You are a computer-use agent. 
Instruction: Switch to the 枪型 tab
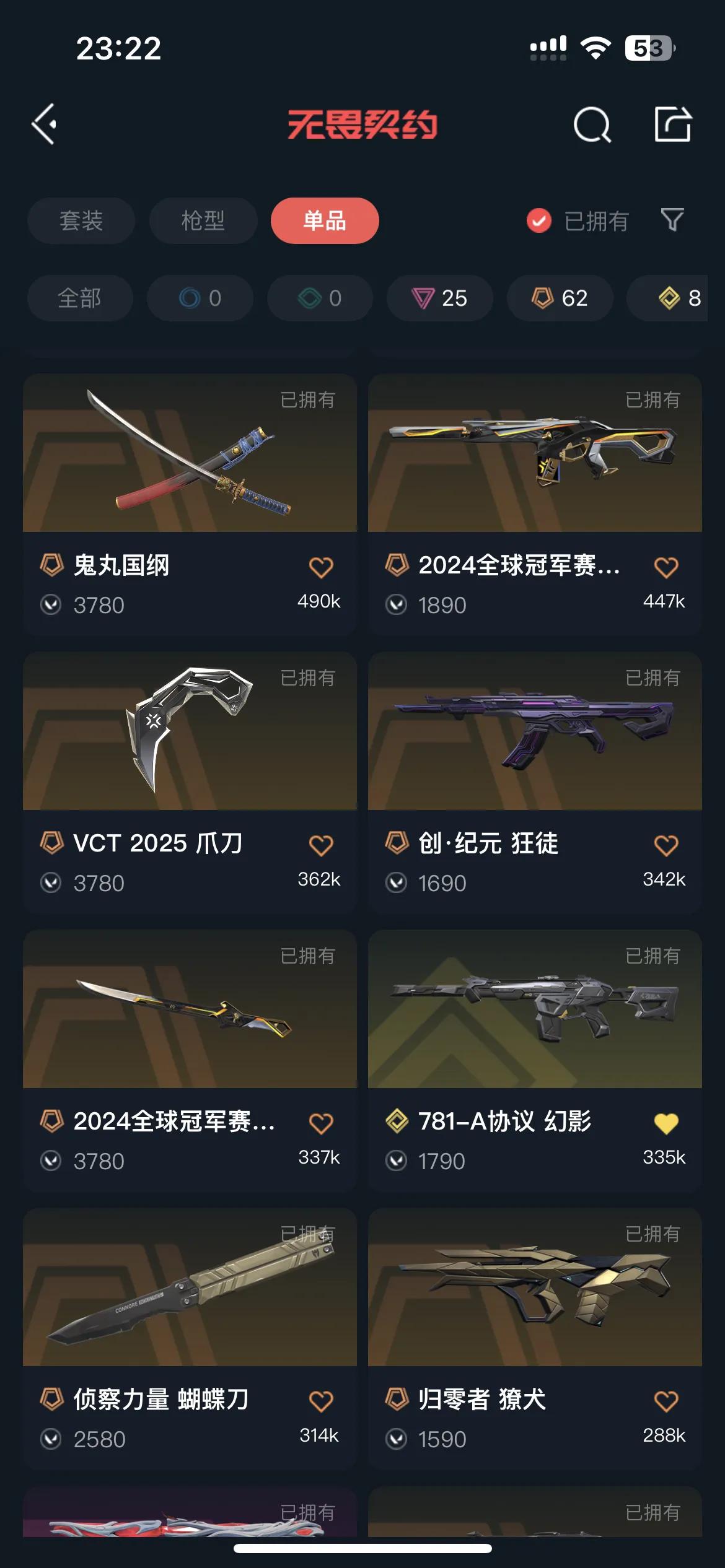point(203,221)
